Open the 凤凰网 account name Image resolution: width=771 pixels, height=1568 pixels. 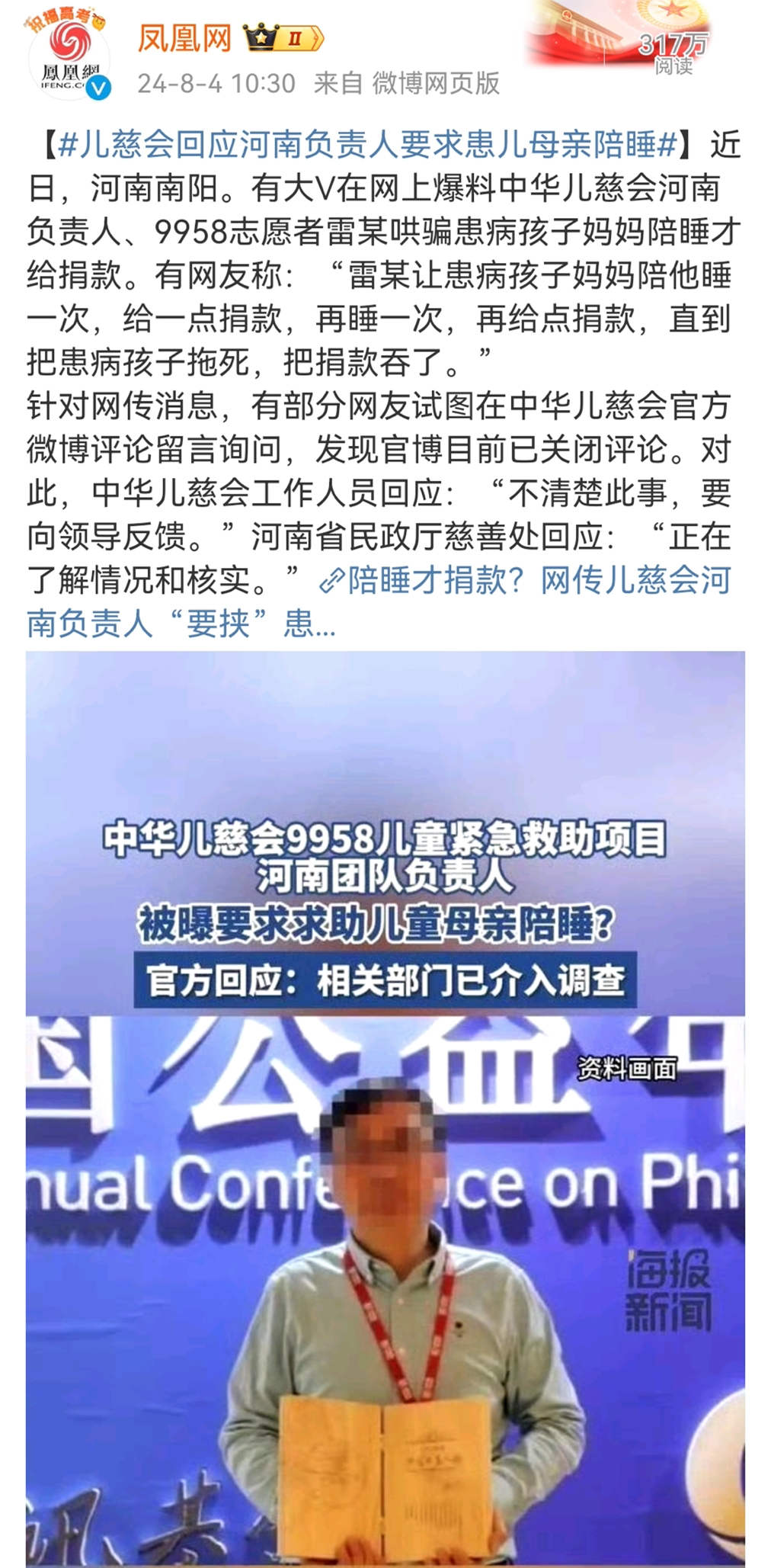184,37
